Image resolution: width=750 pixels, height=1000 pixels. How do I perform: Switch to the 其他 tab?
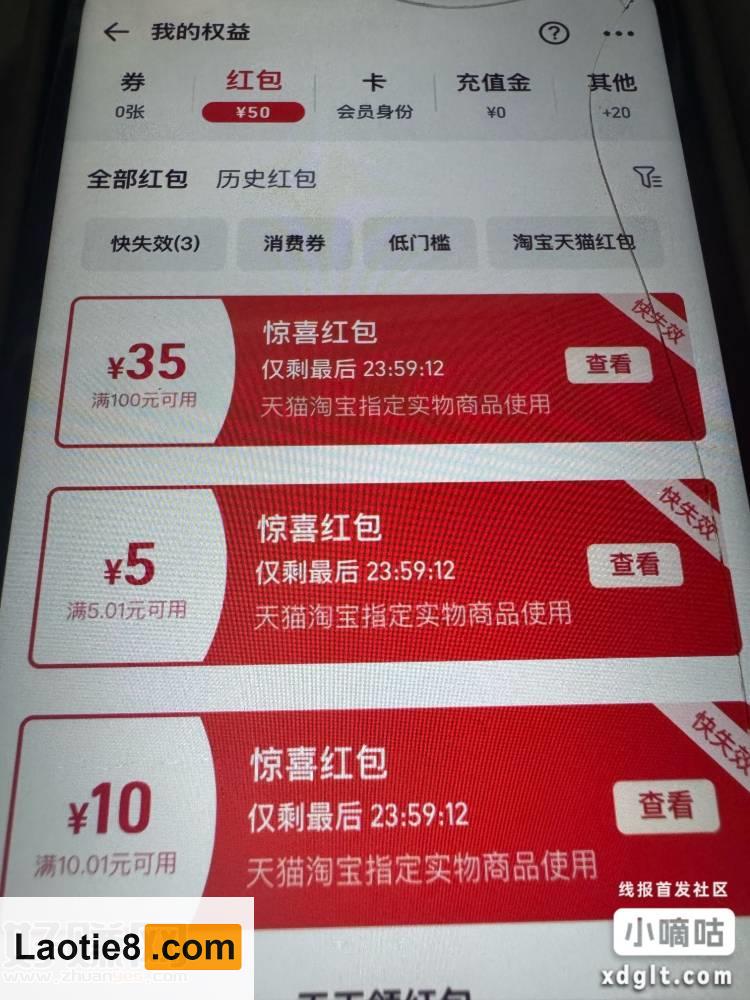612,94
